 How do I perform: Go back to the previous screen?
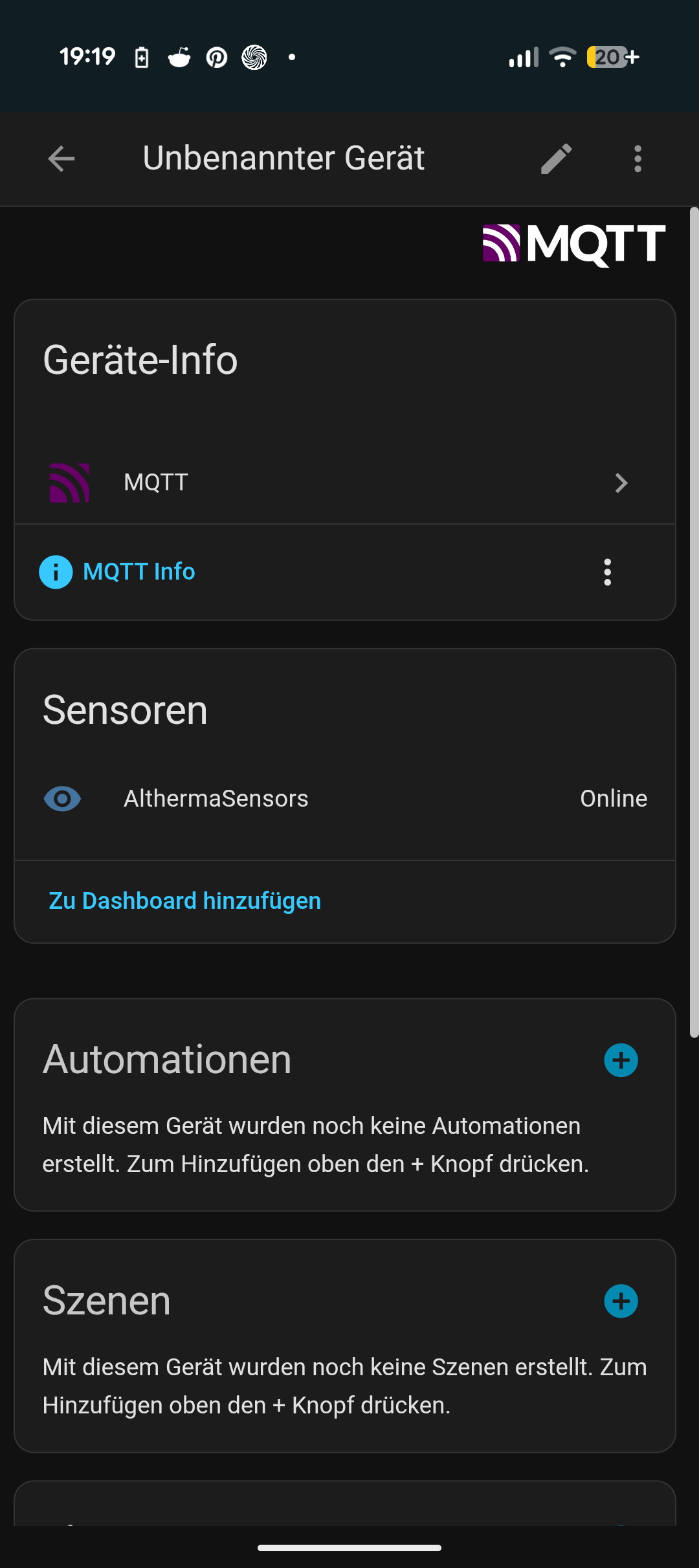tap(61, 158)
